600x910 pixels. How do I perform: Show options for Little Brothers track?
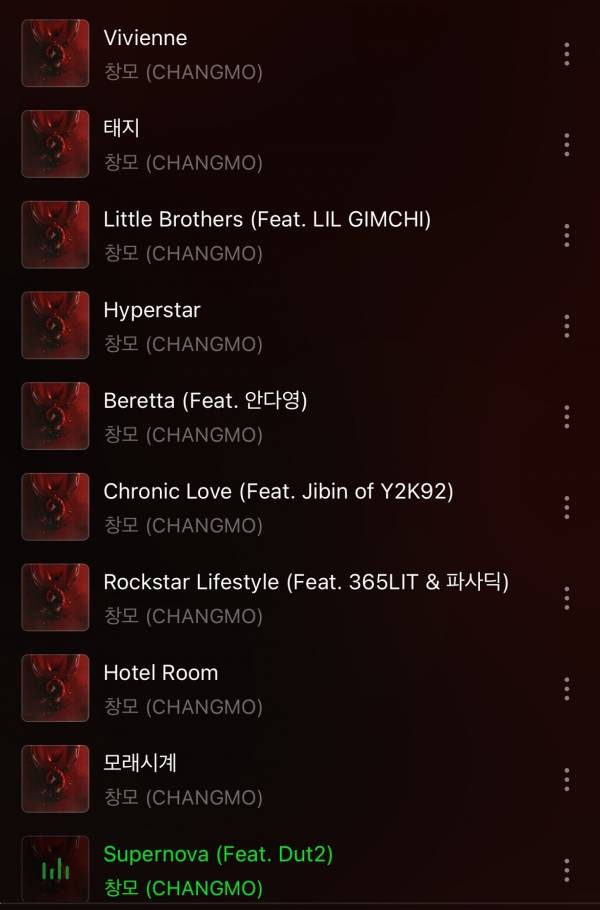566,235
